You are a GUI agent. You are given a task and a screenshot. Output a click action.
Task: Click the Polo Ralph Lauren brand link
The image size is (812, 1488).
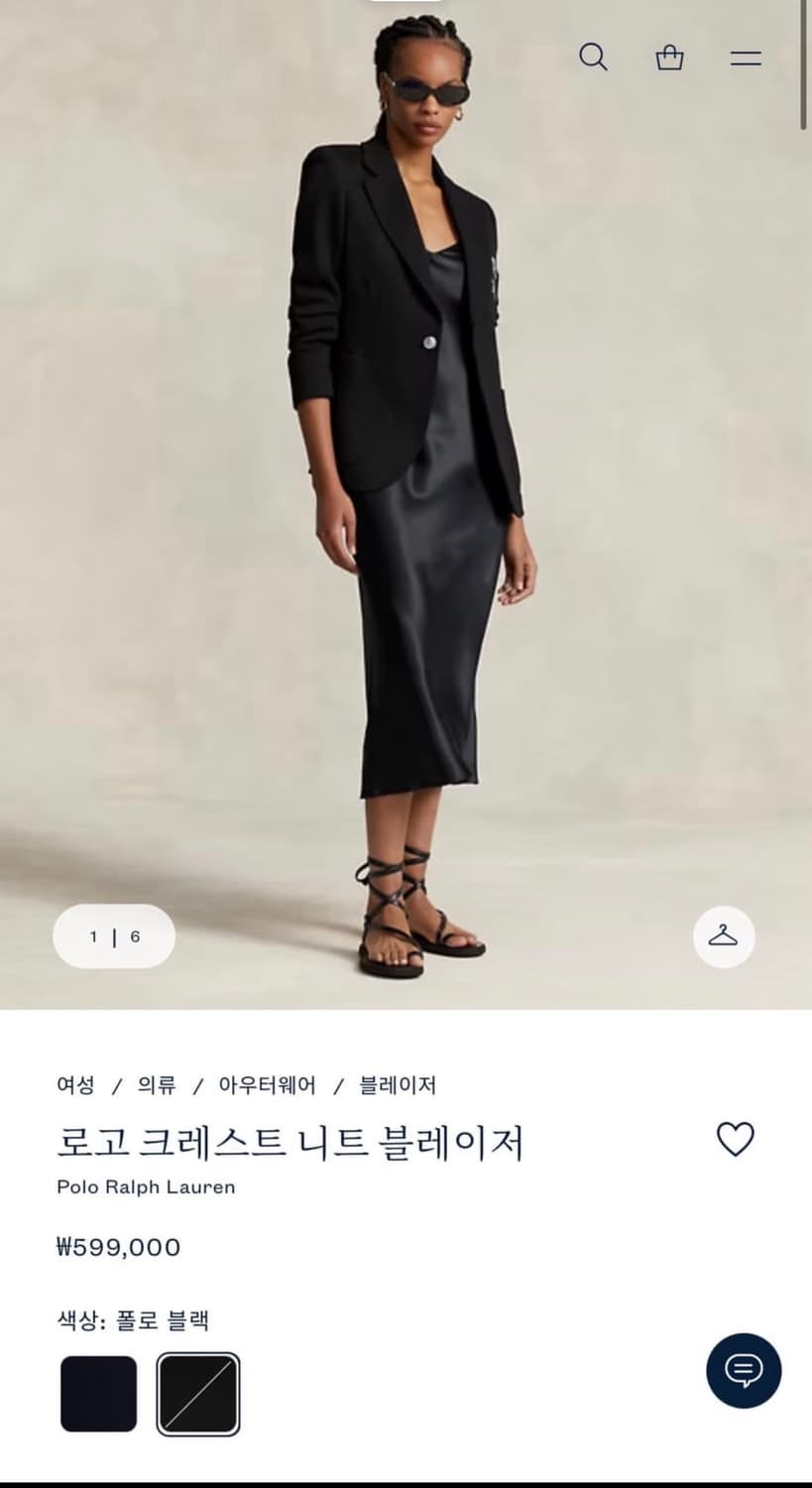tap(146, 1186)
